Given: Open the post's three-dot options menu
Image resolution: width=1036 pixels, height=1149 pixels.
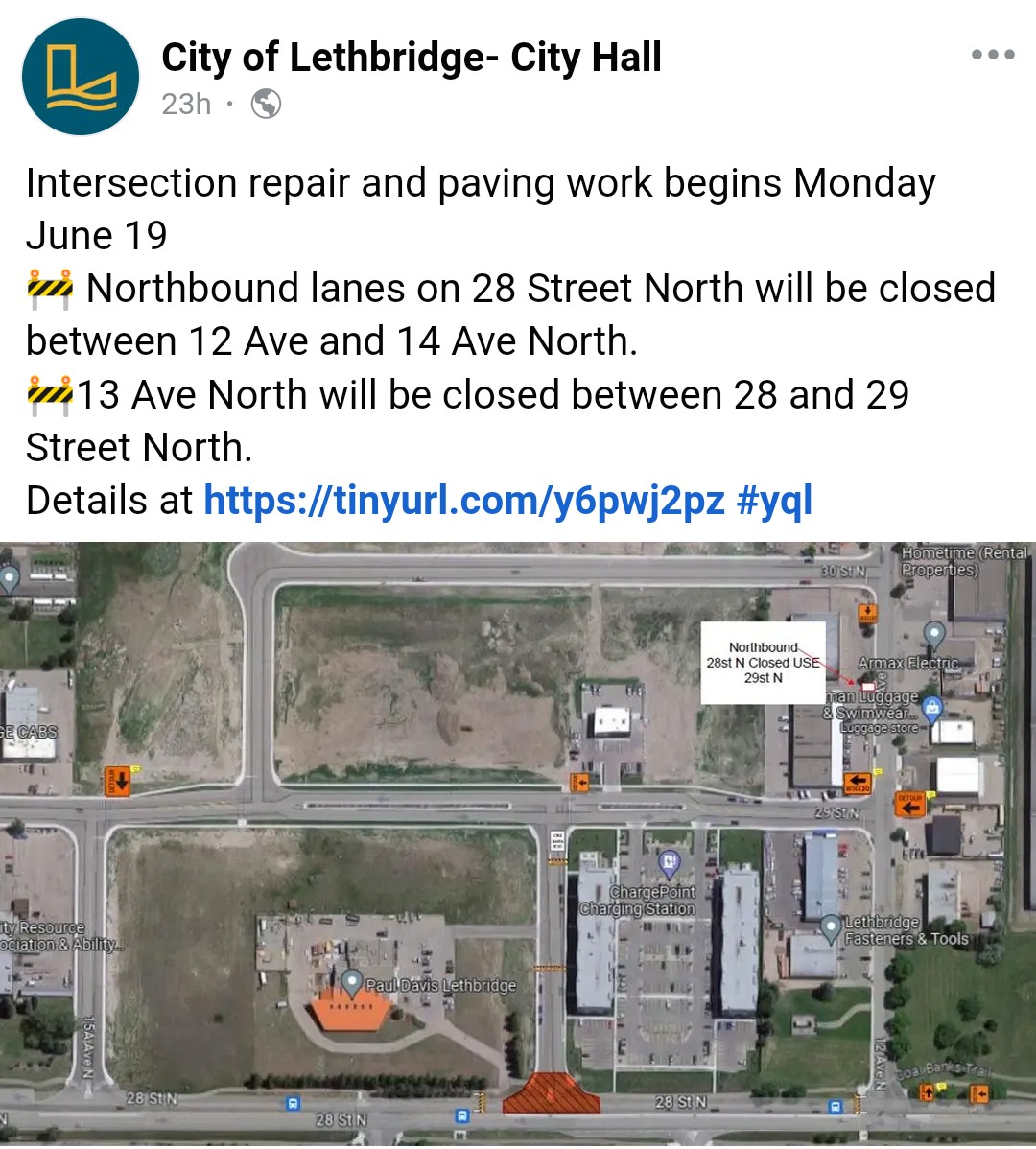Looking at the screenshot, I should click(992, 55).
